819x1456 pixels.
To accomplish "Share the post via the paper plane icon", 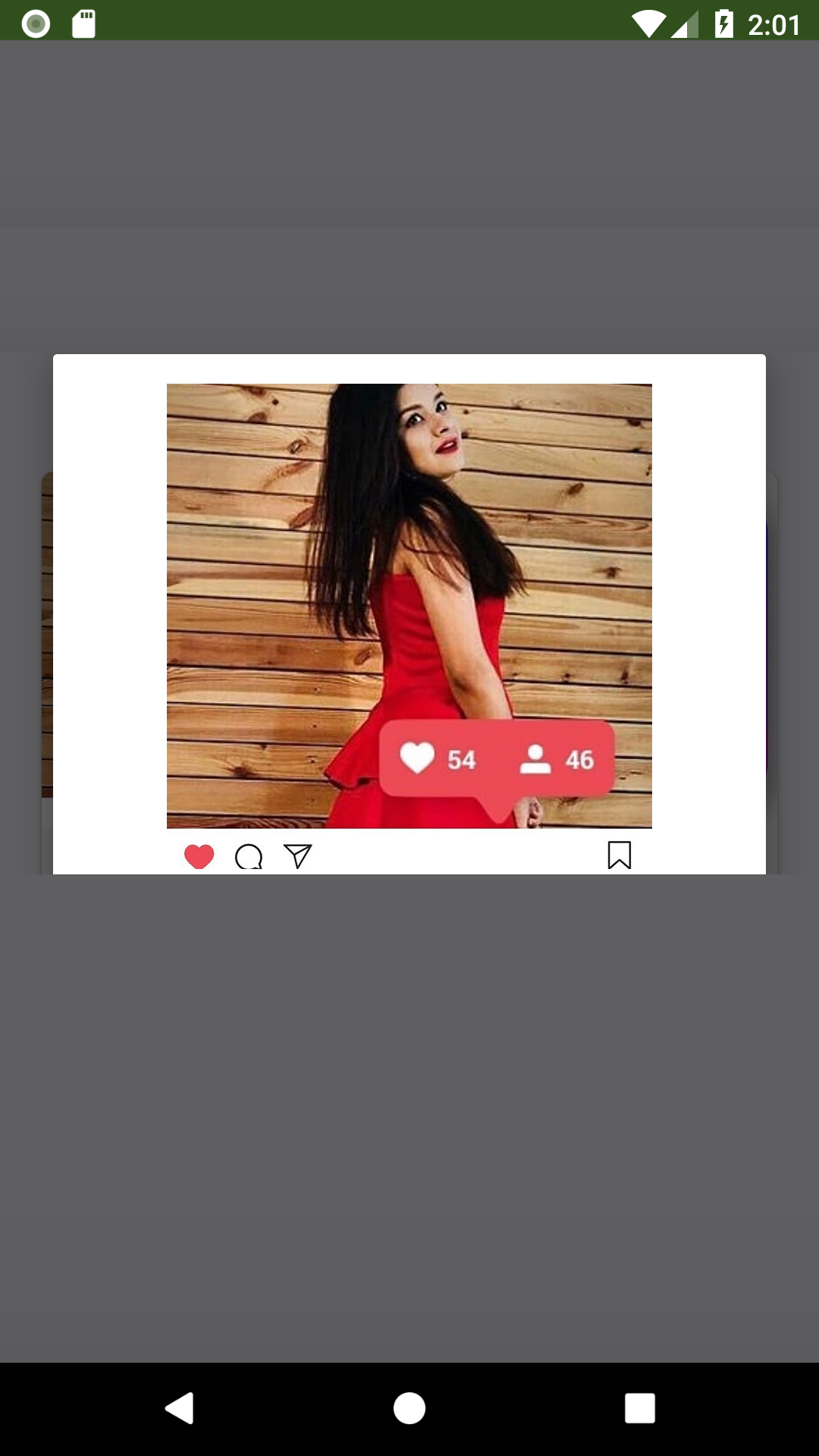I will point(298,856).
